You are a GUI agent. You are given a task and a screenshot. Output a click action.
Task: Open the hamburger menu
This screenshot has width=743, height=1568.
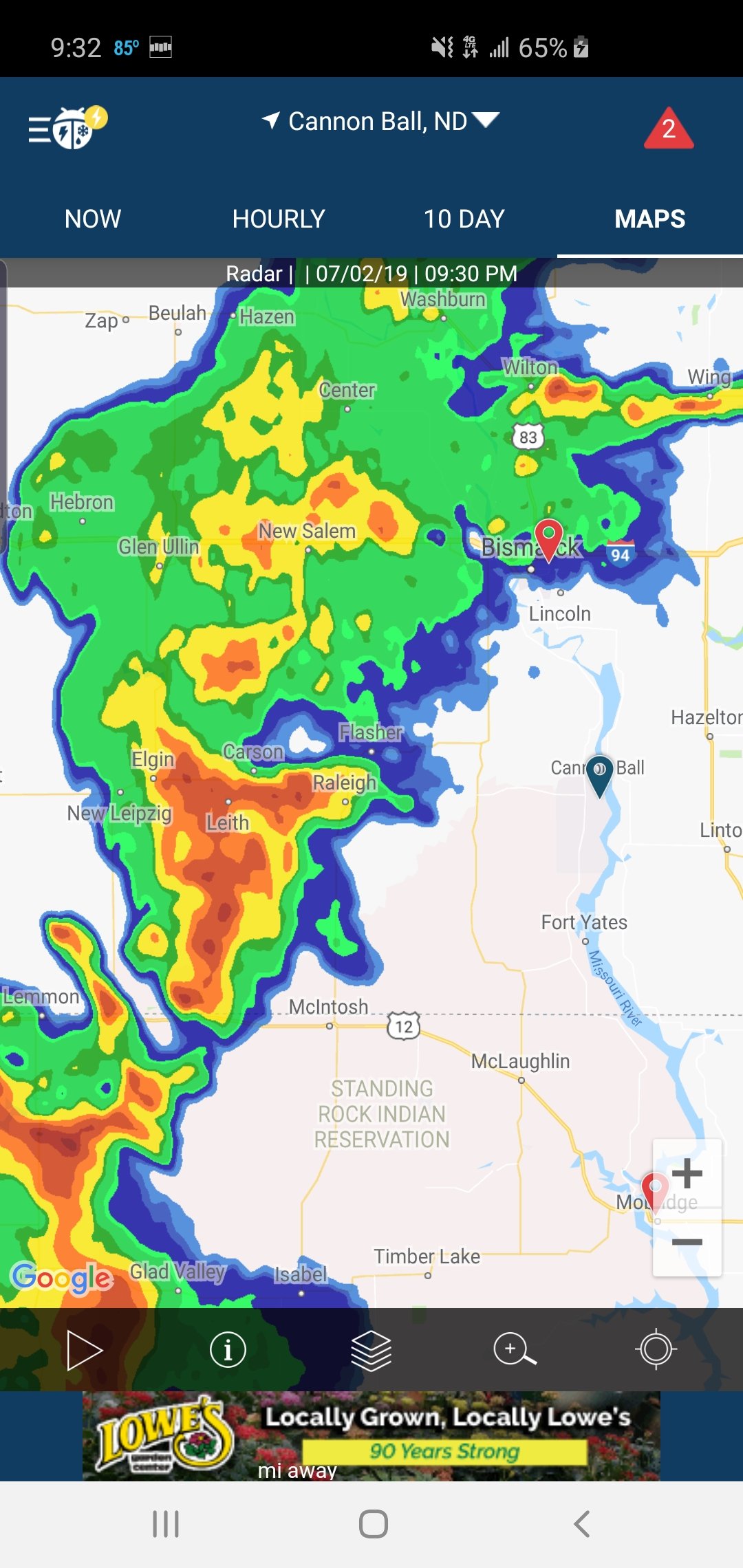(40, 129)
